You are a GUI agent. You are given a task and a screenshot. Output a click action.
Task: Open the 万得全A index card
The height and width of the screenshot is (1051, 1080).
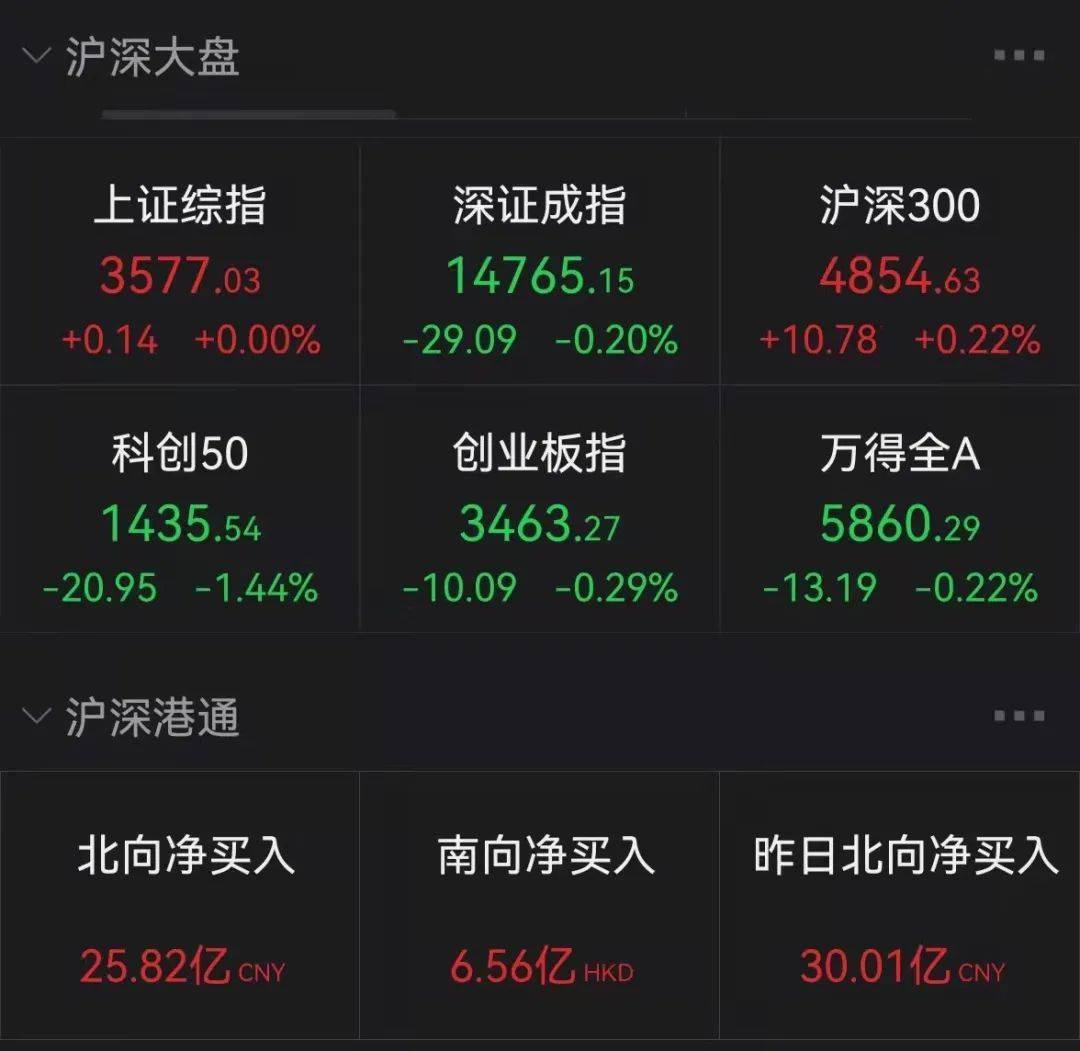(899, 512)
